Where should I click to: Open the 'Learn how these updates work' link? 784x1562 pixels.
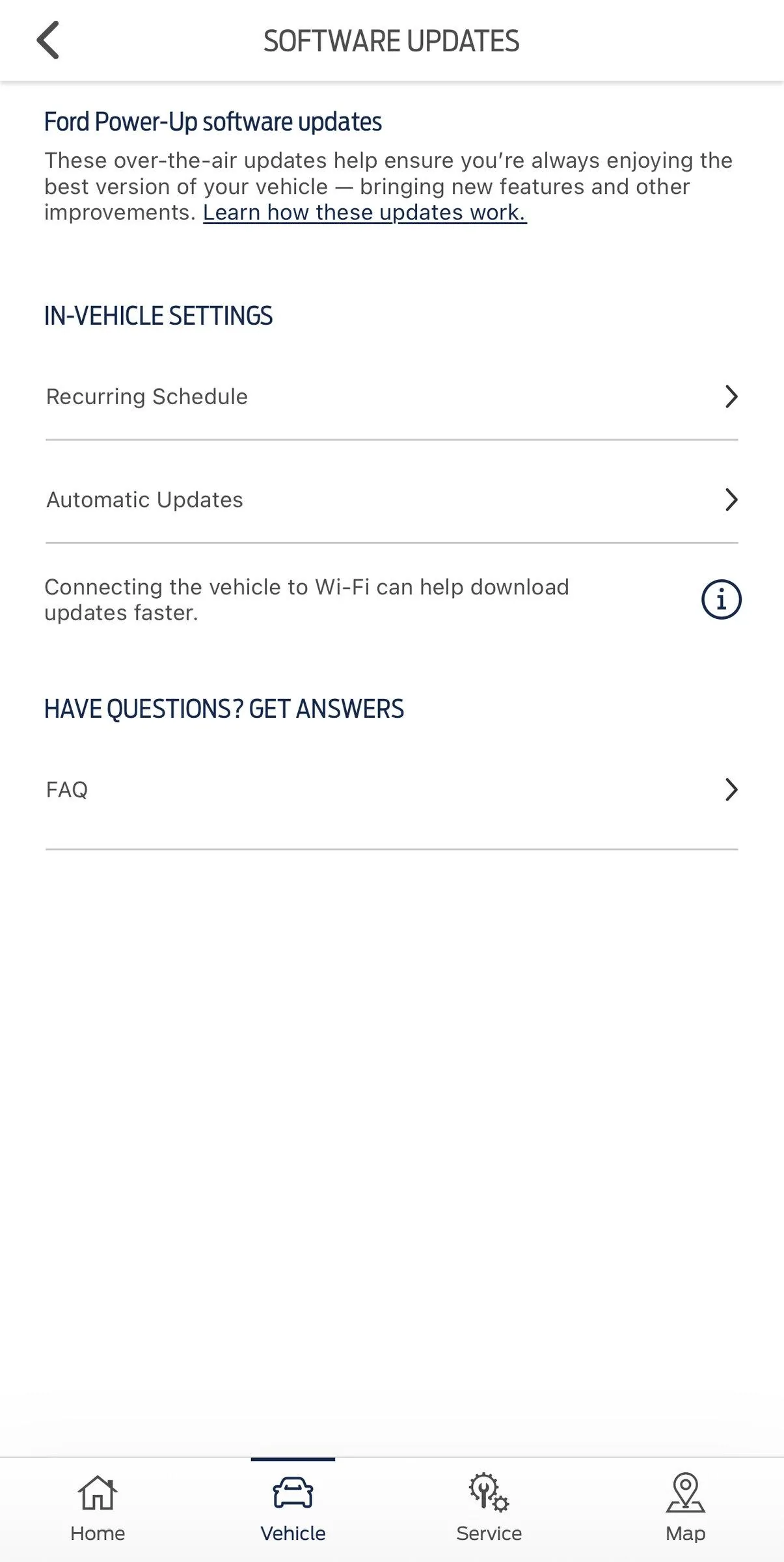tap(364, 213)
